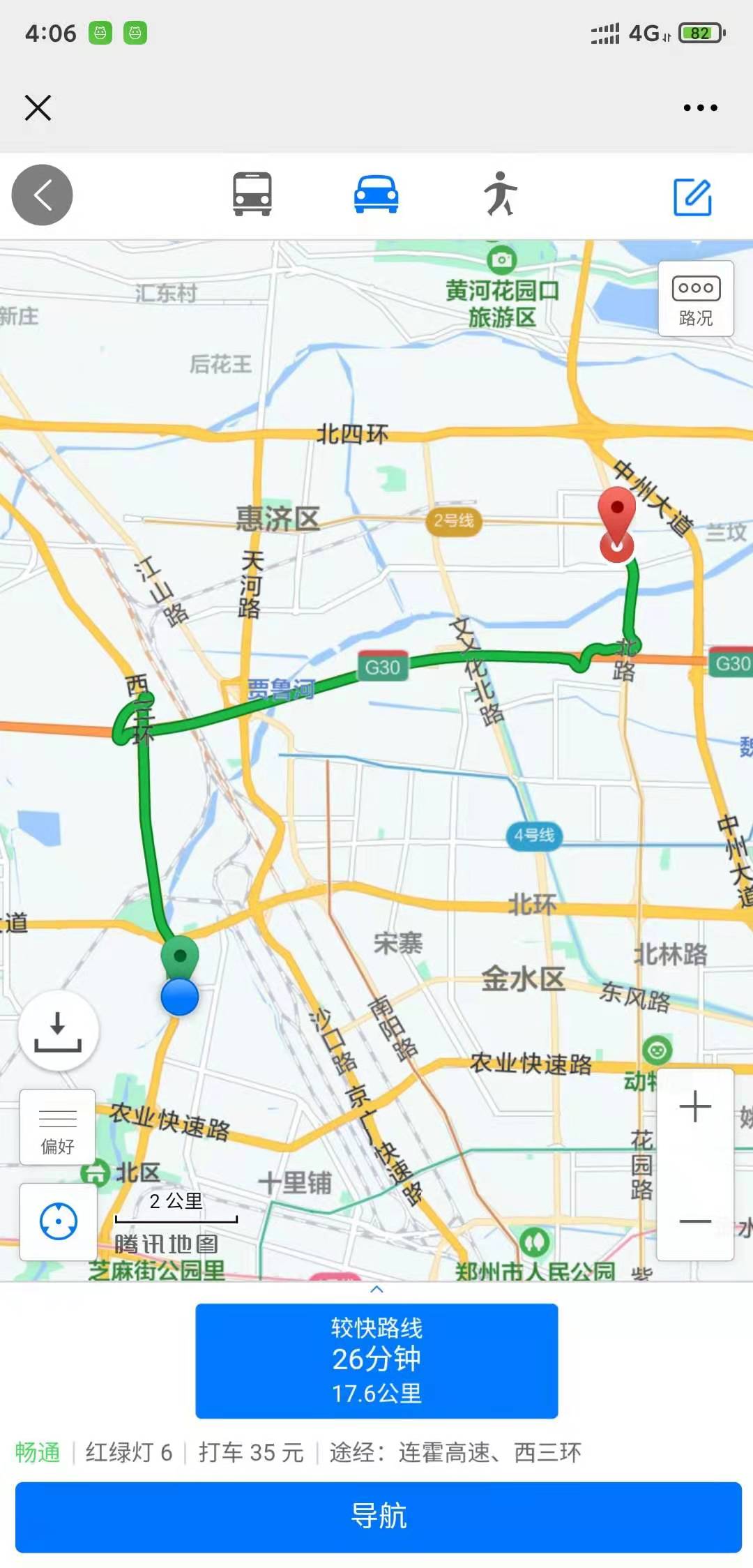Expand the route details panel
Image resolution: width=753 pixels, height=1568 pixels.
coord(376,1289)
